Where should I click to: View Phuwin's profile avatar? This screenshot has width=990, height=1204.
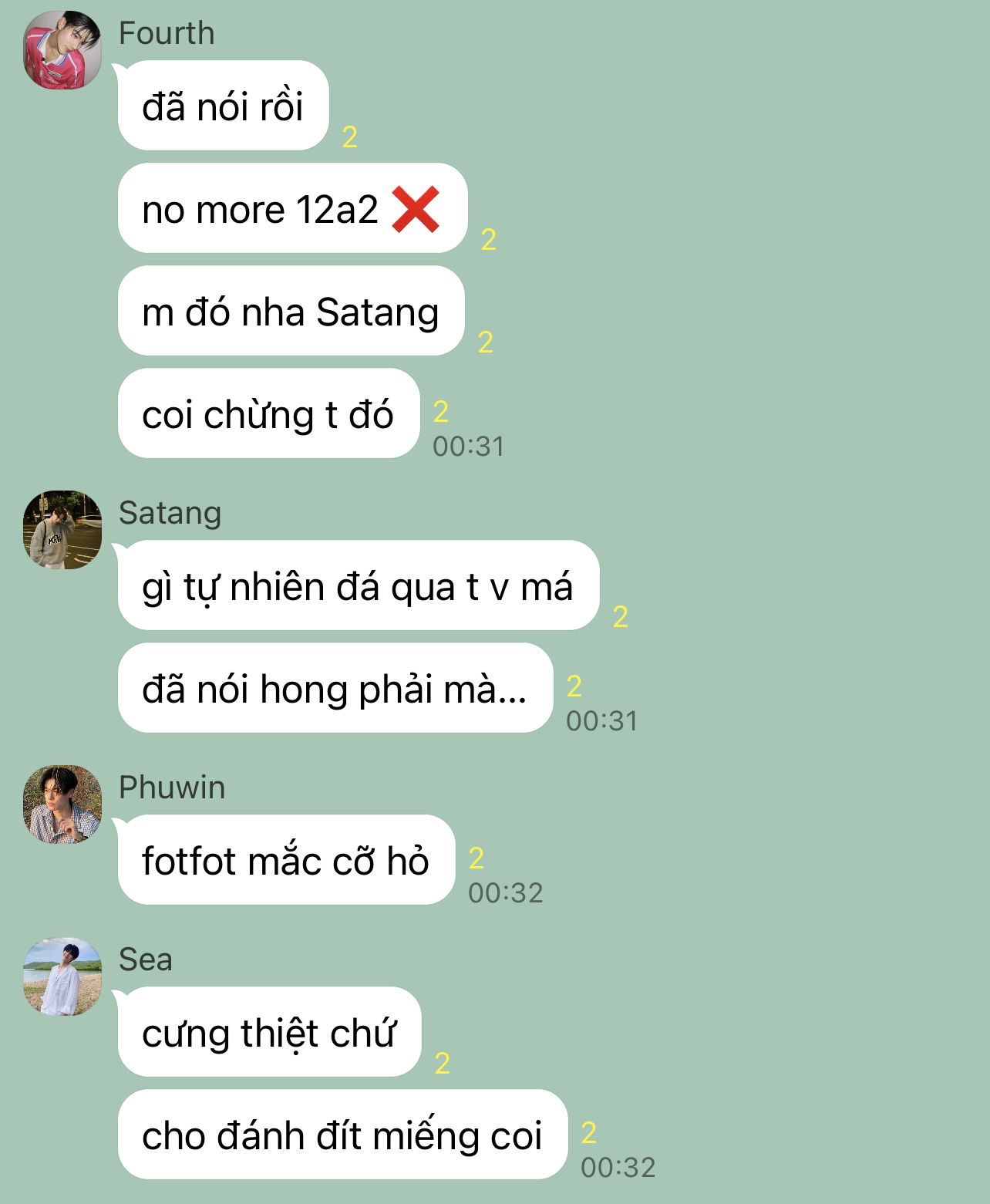click(x=62, y=804)
